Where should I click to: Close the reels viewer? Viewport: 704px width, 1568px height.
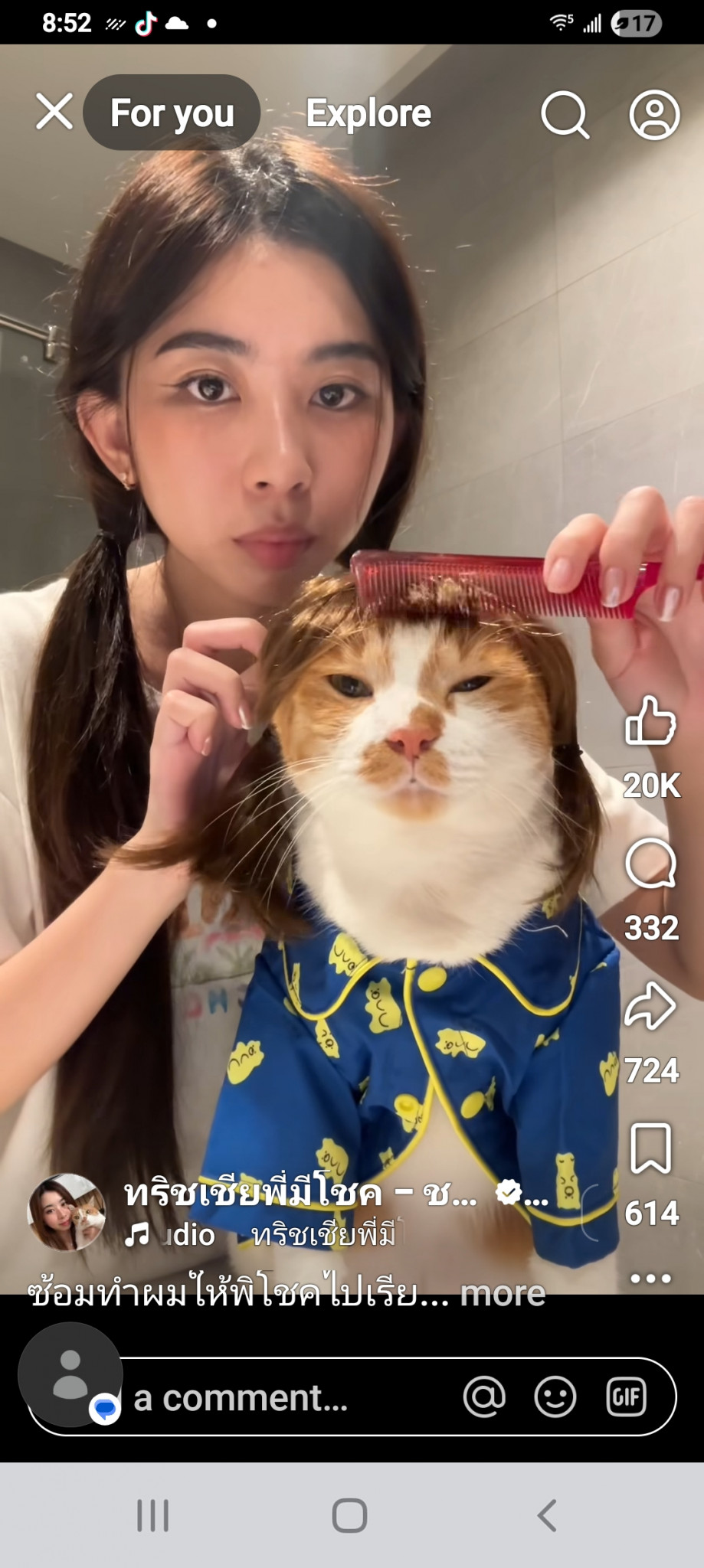pyautogui.click(x=54, y=113)
